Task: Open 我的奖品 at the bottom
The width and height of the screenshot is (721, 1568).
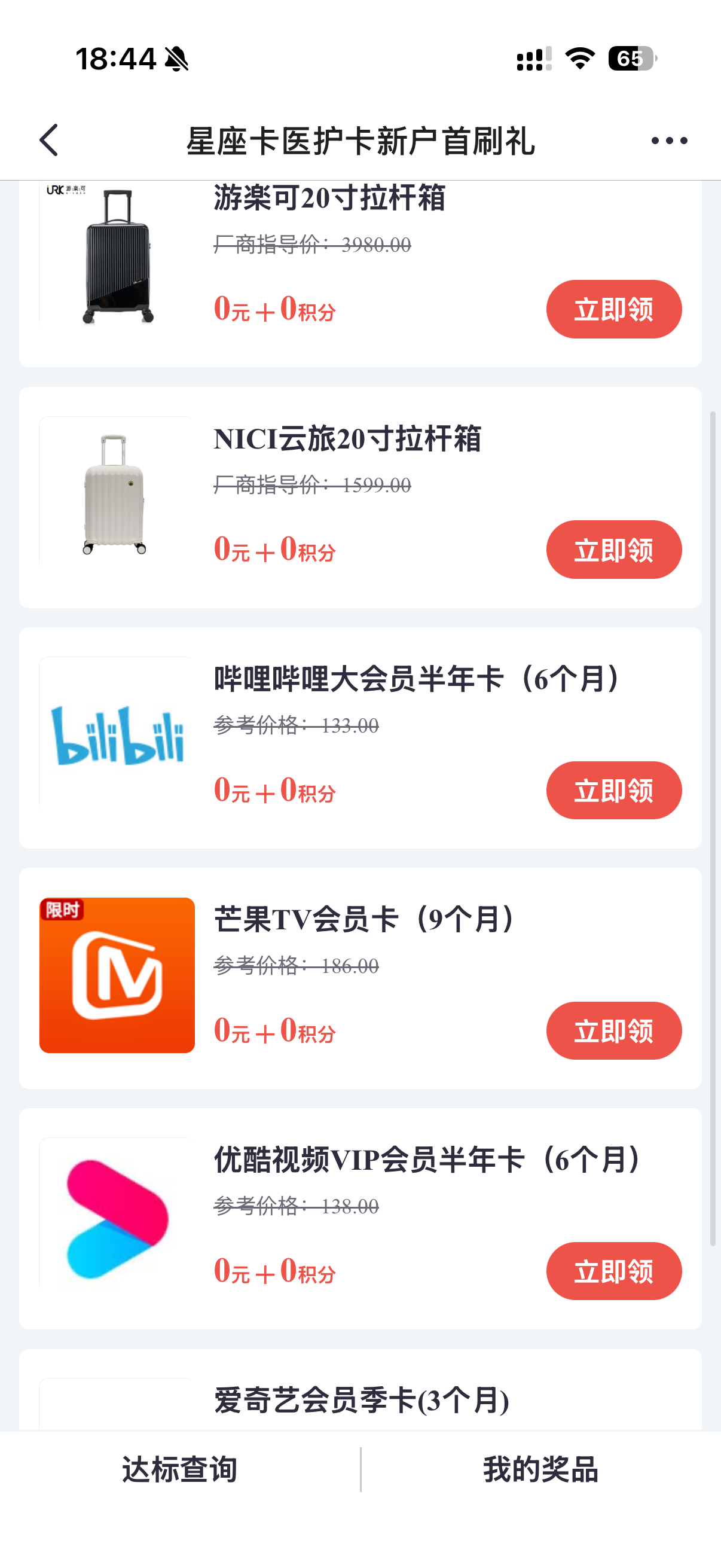Action: 540,1469
